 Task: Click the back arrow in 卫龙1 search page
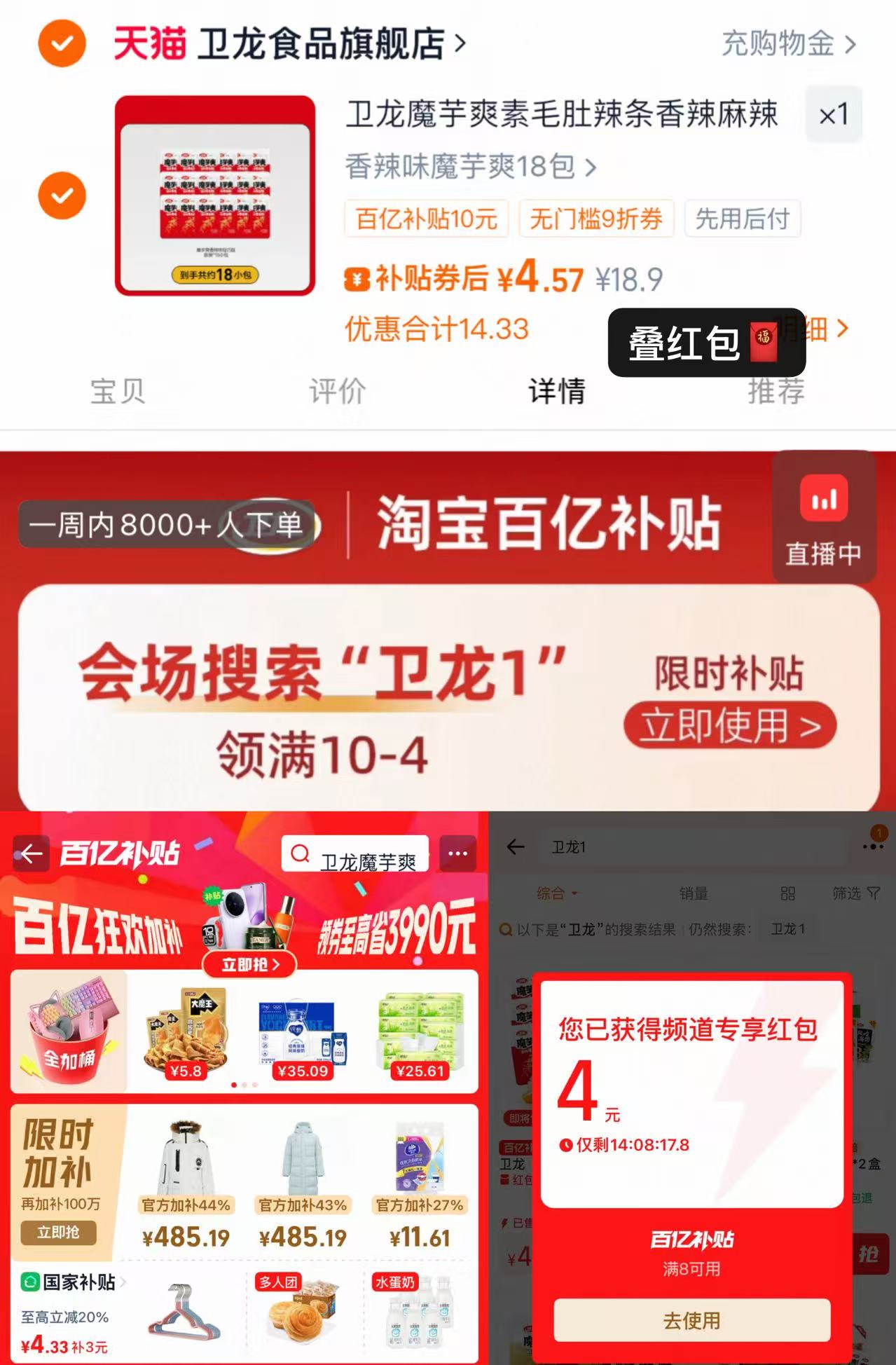pyautogui.click(x=516, y=846)
